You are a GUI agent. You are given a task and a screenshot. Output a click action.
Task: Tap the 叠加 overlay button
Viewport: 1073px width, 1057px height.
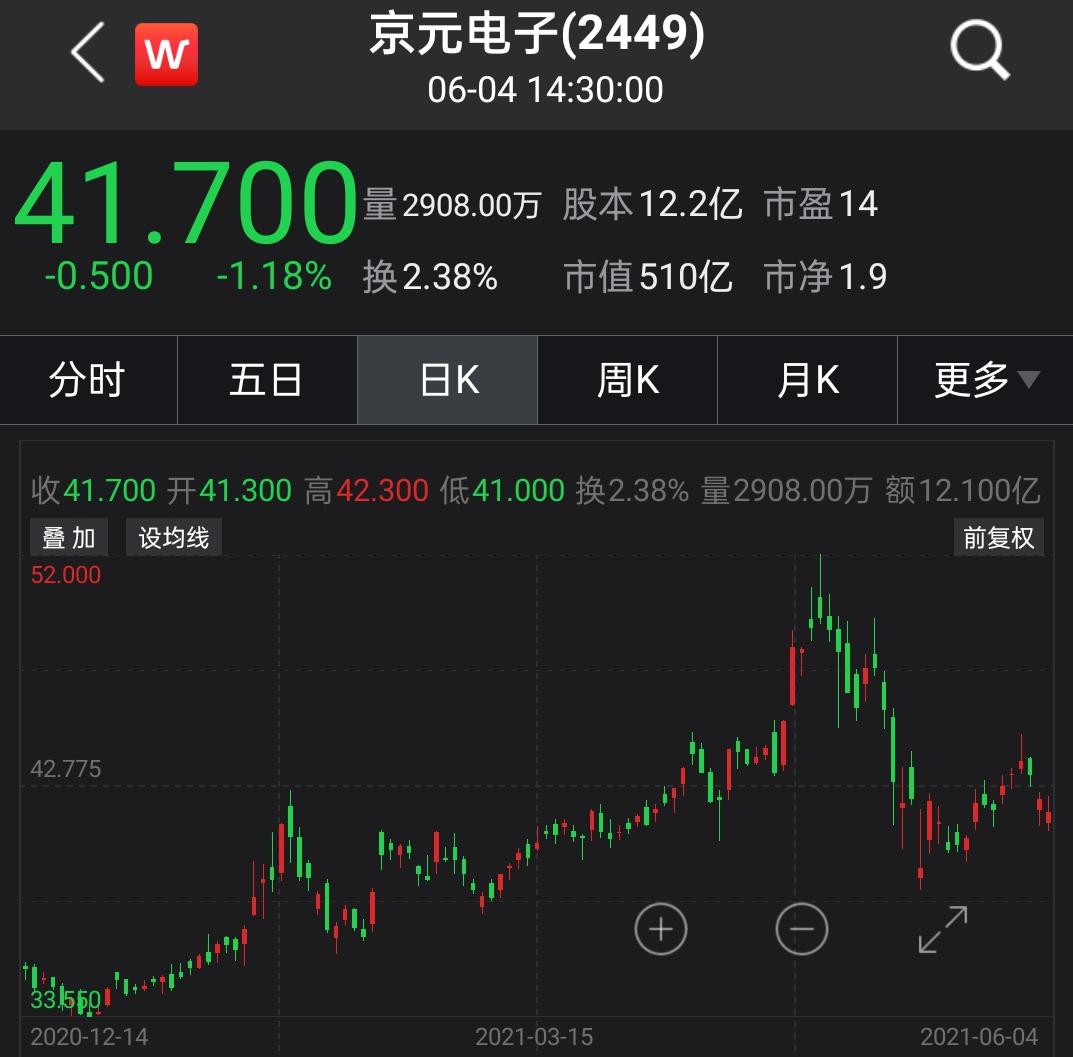[x=69, y=538]
